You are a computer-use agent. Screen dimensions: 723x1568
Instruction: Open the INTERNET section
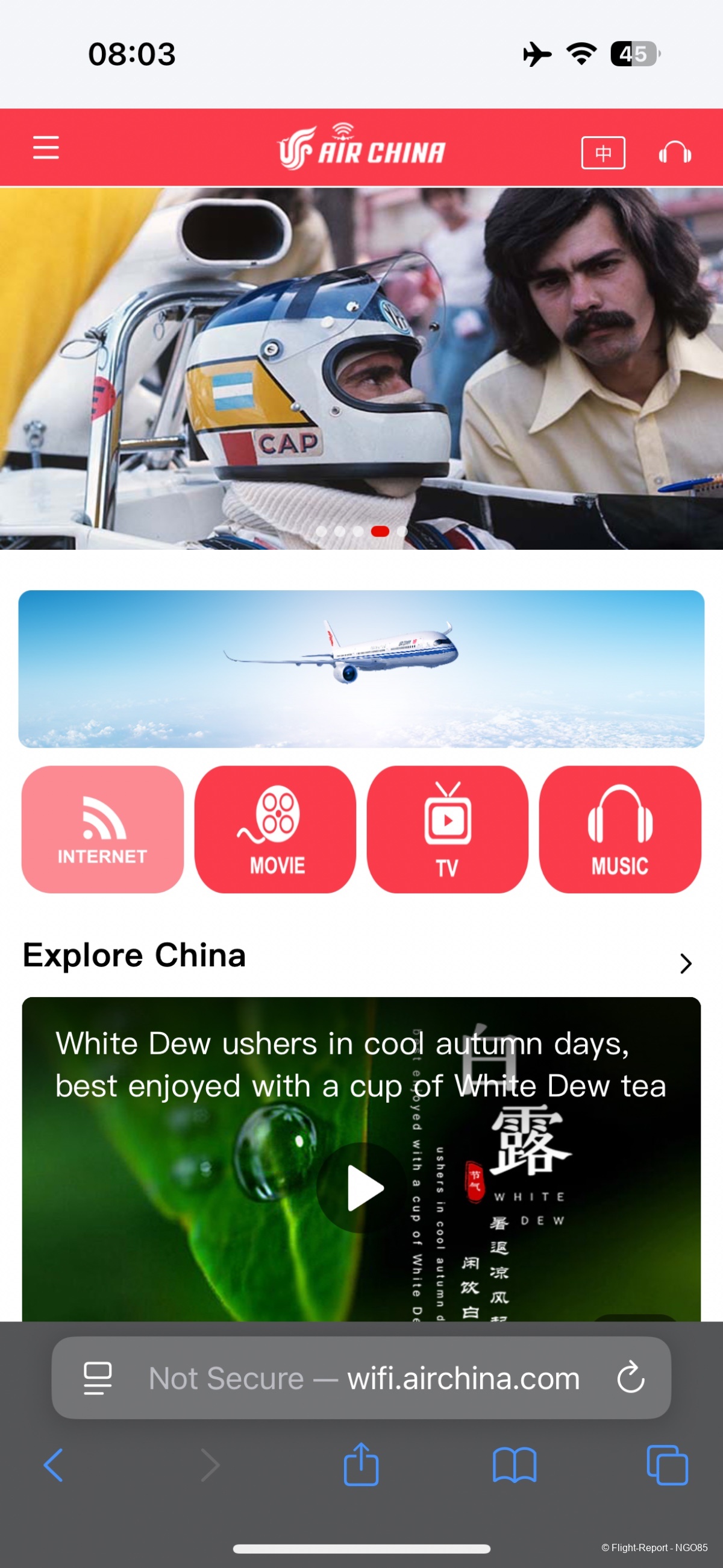(x=102, y=829)
